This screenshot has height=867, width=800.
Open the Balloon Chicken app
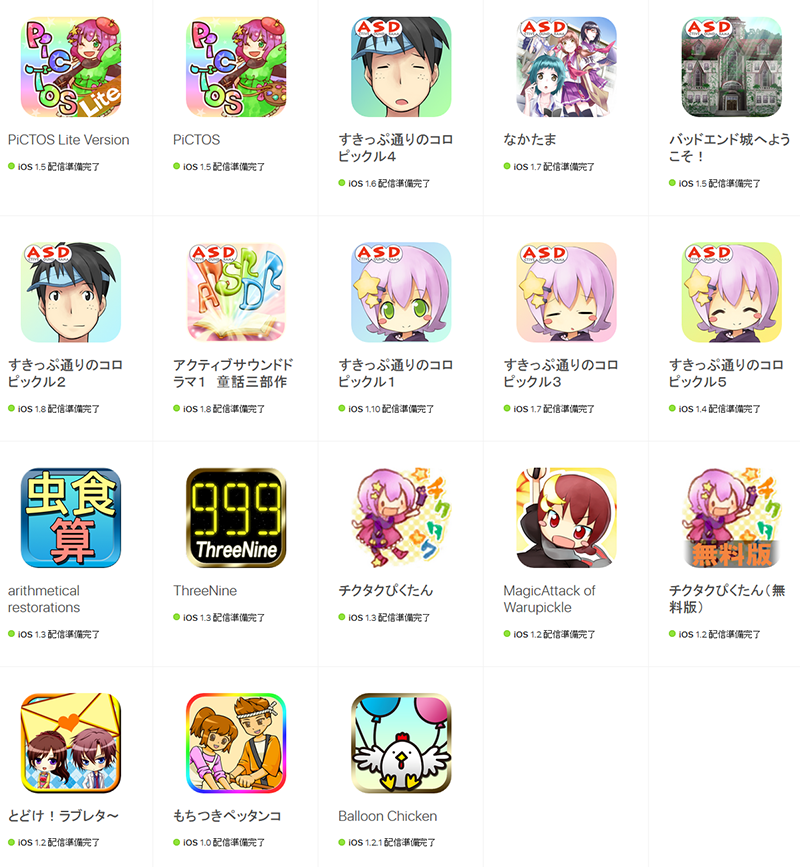401,743
